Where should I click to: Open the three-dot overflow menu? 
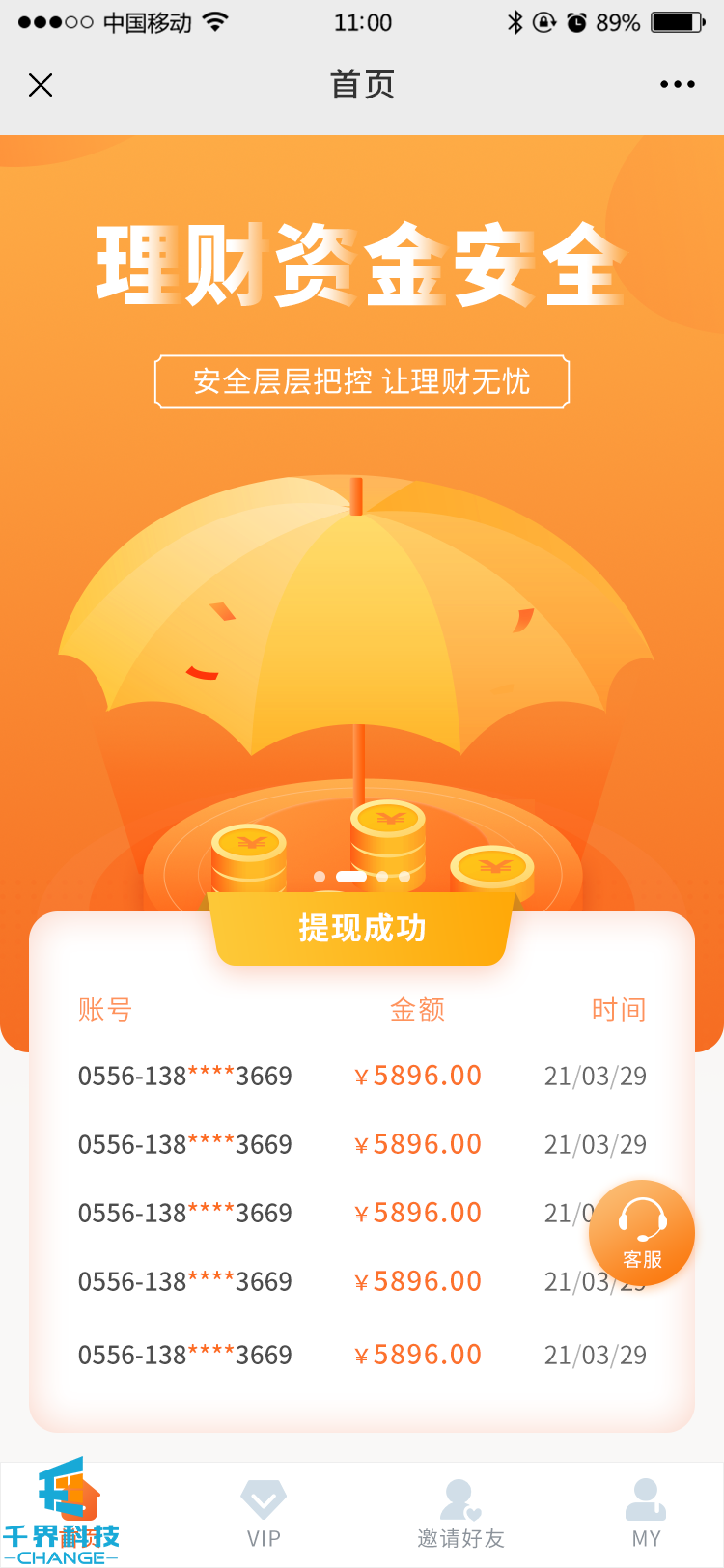tap(677, 85)
